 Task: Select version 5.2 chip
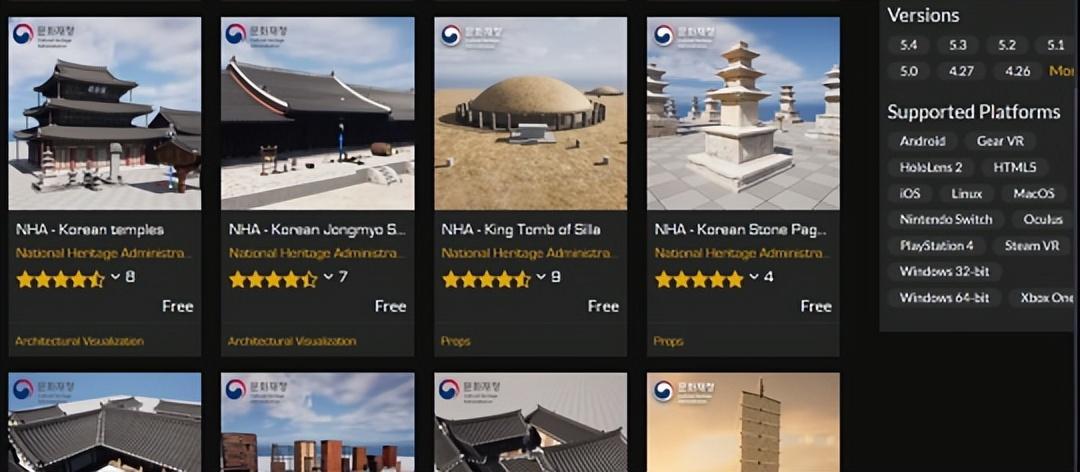[x=1006, y=45]
